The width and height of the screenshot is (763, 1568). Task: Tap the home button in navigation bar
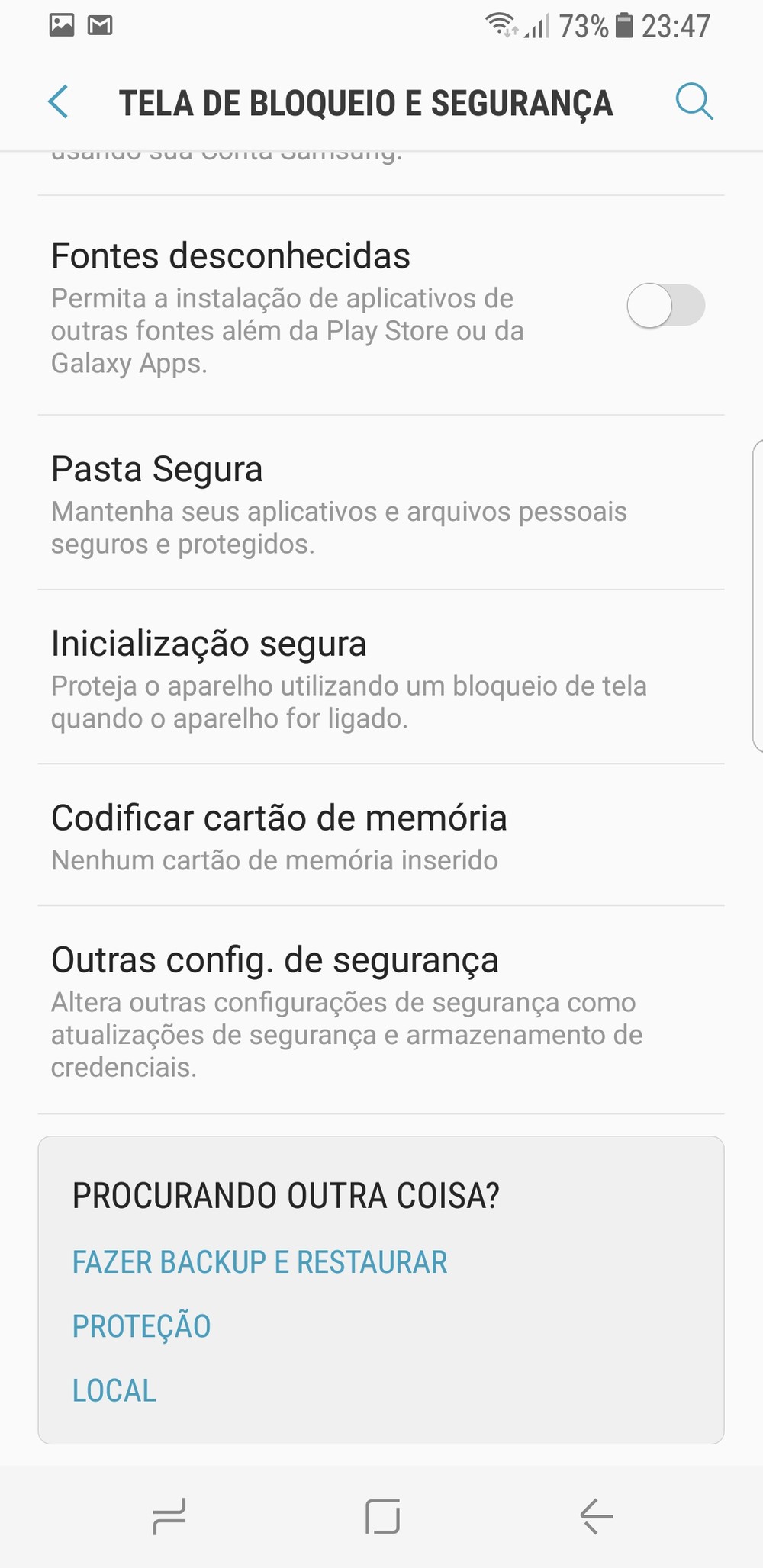pyautogui.click(x=382, y=1515)
